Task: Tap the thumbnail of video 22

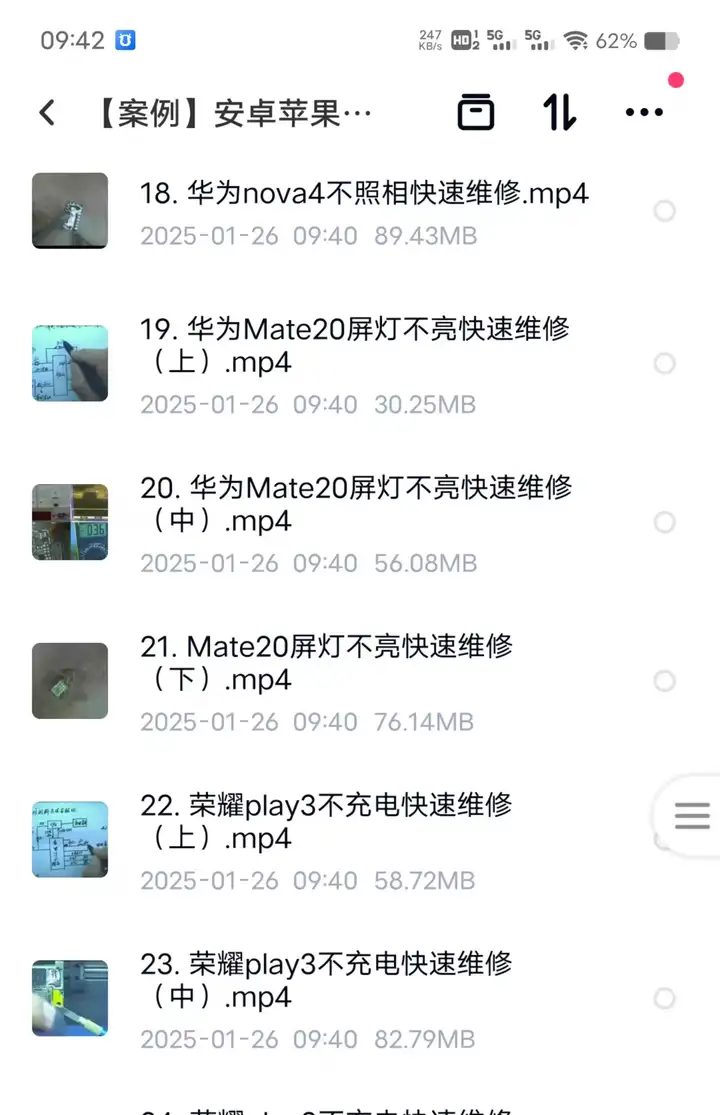Action: pyautogui.click(x=70, y=839)
